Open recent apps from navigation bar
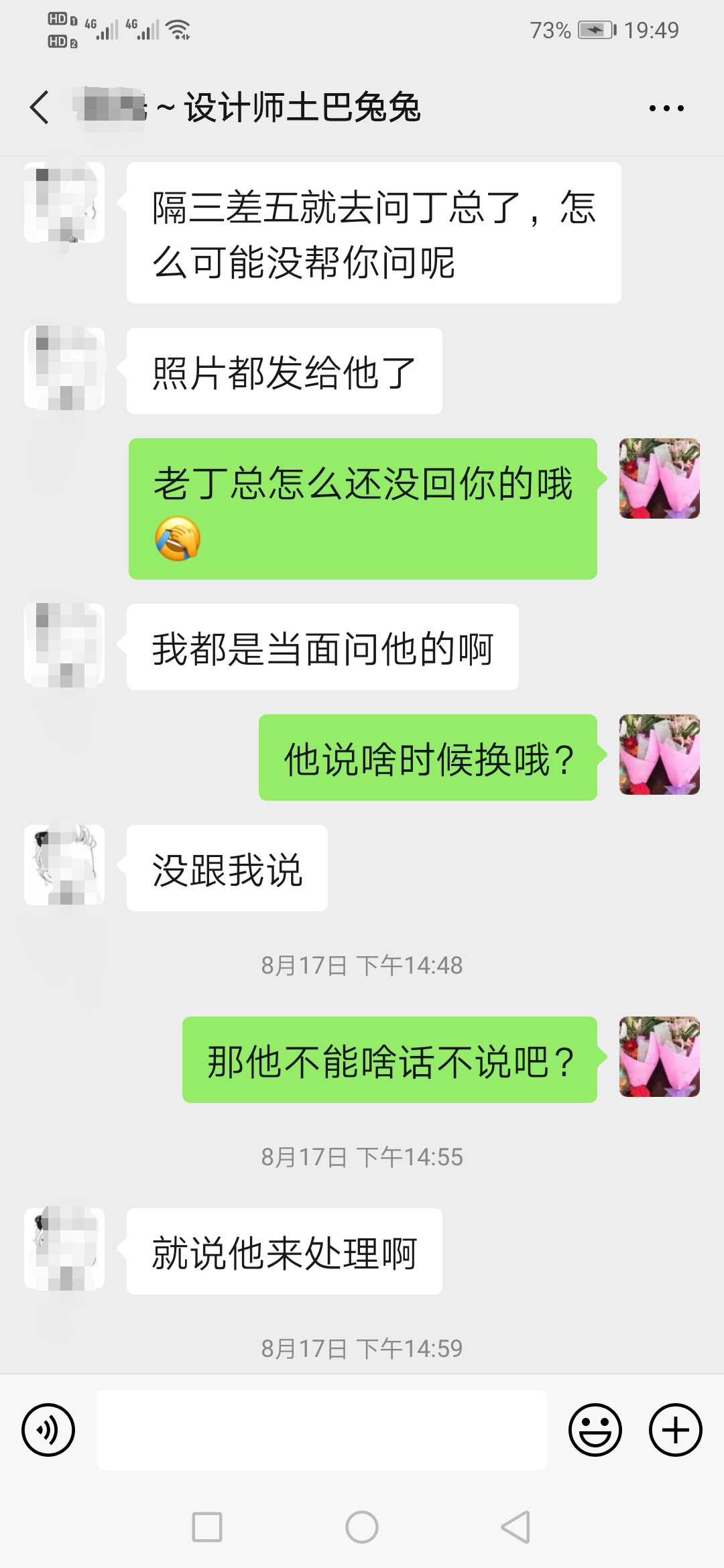This screenshot has width=724, height=1568. pyautogui.click(x=207, y=1527)
